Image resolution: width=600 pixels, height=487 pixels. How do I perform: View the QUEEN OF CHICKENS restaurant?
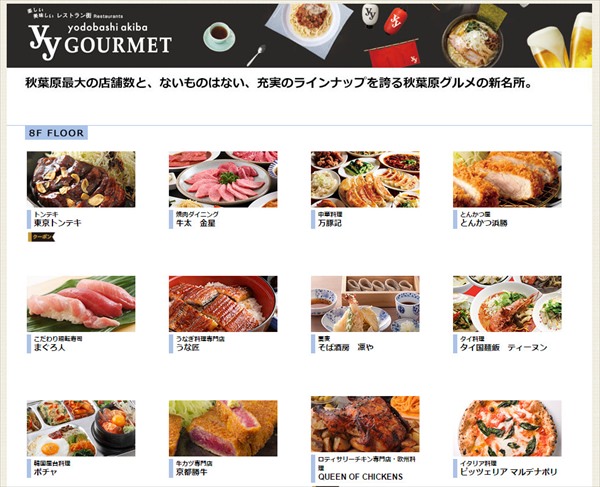[x=365, y=428]
